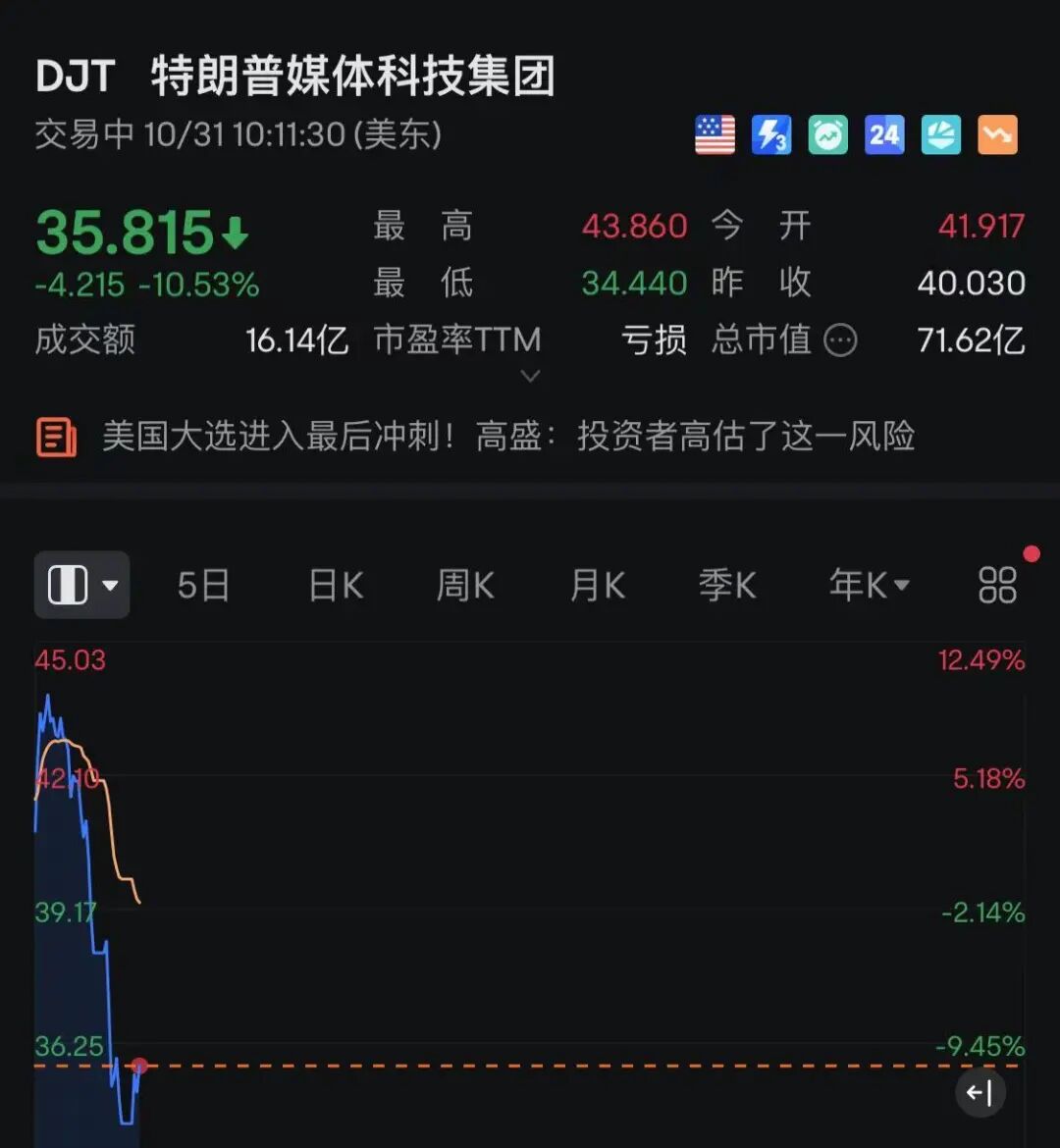View the 季K chart
The image size is (1060, 1148).
point(726,586)
